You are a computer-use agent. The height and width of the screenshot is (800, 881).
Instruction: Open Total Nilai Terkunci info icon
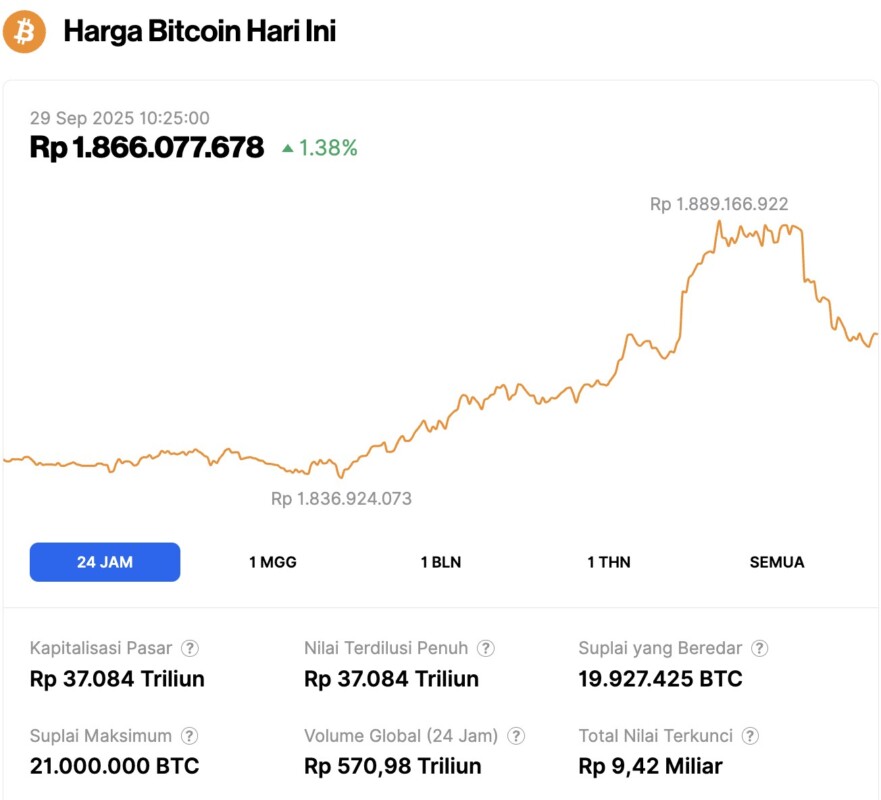pos(750,736)
